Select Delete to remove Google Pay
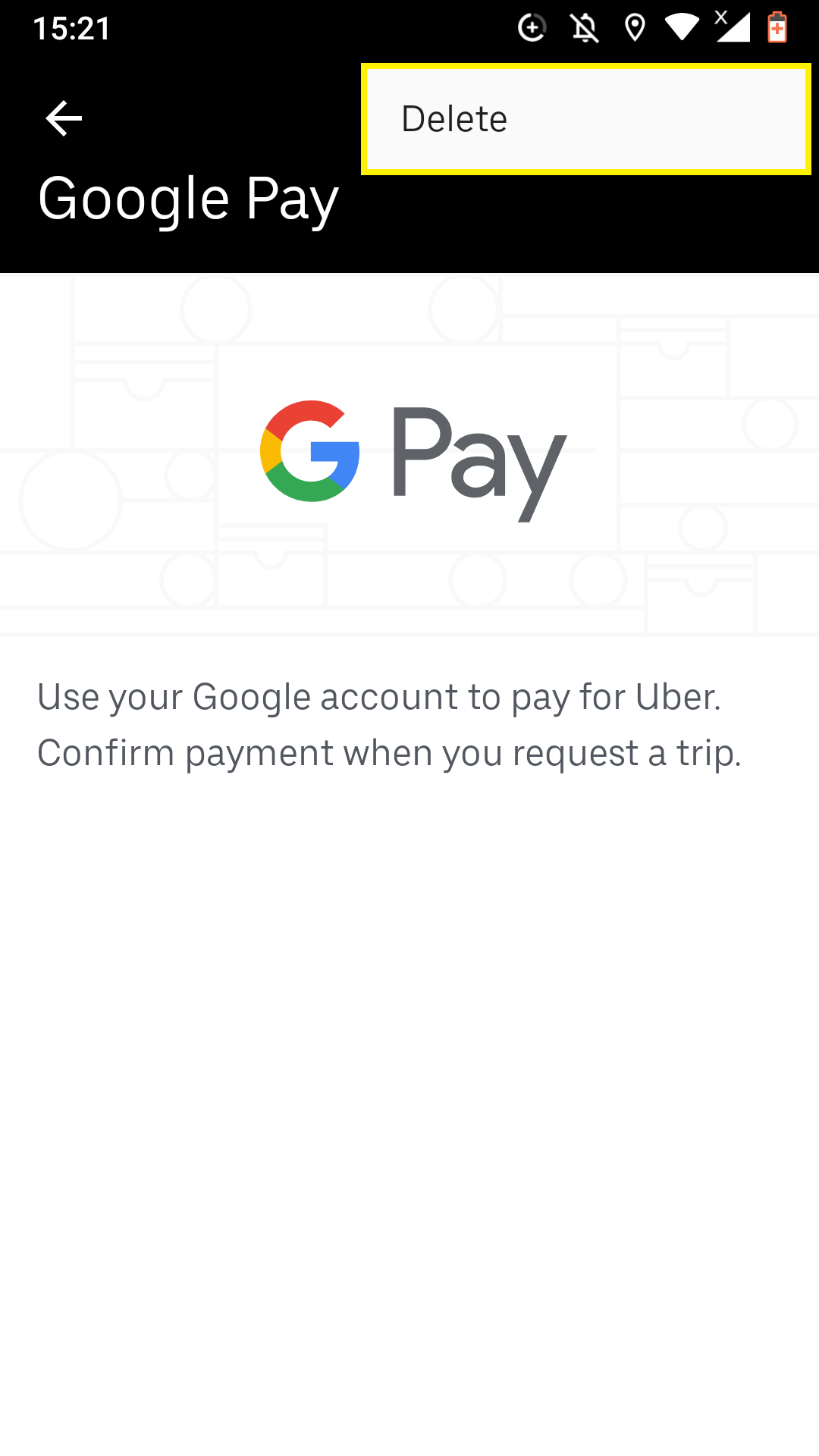 click(x=585, y=119)
